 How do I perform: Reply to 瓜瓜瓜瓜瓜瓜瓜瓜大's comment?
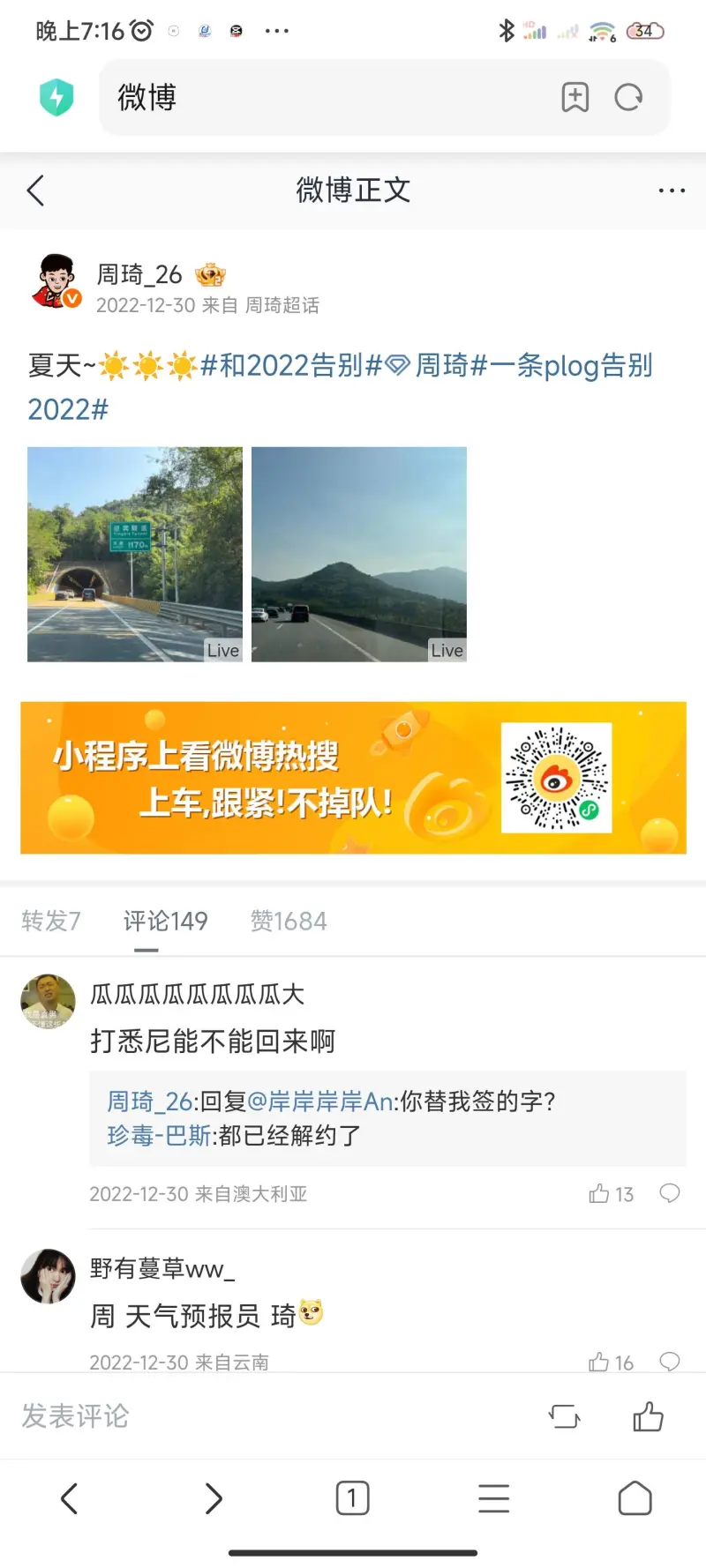tap(670, 1194)
